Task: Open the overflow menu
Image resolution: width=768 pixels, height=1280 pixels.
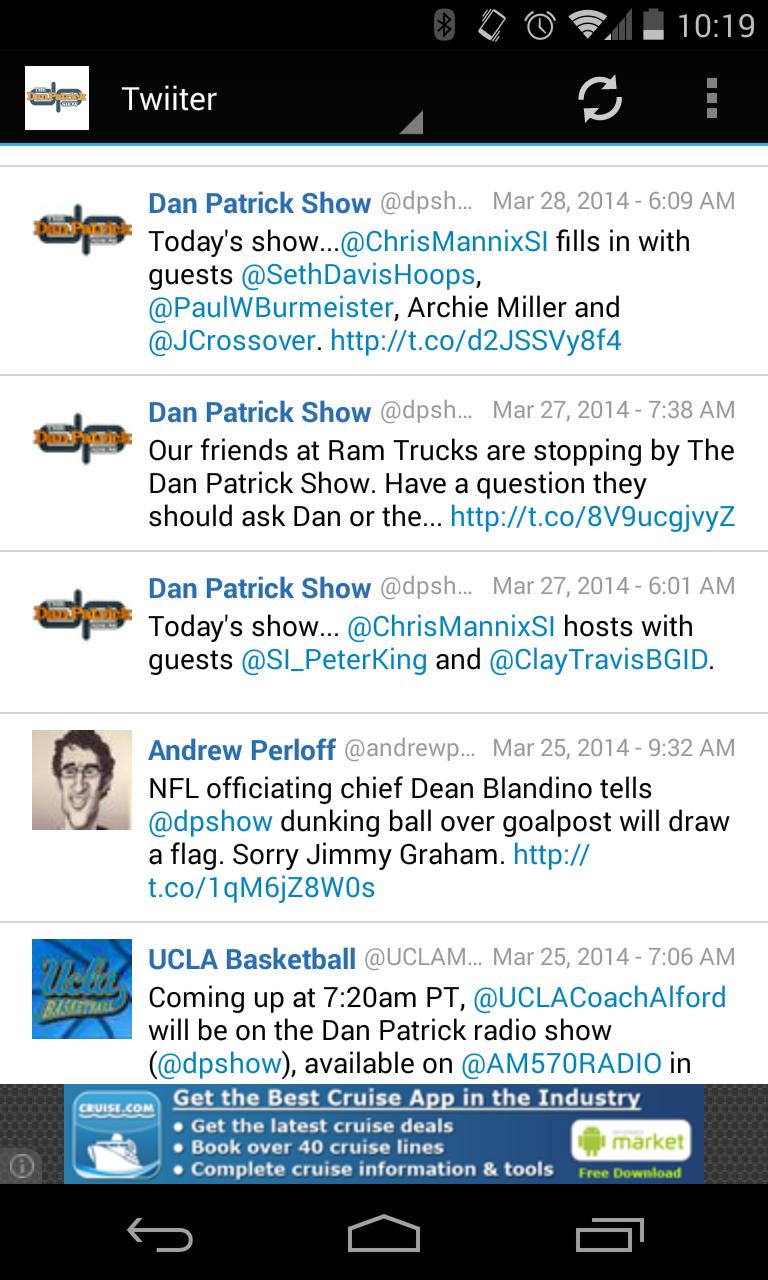Action: click(x=712, y=98)
